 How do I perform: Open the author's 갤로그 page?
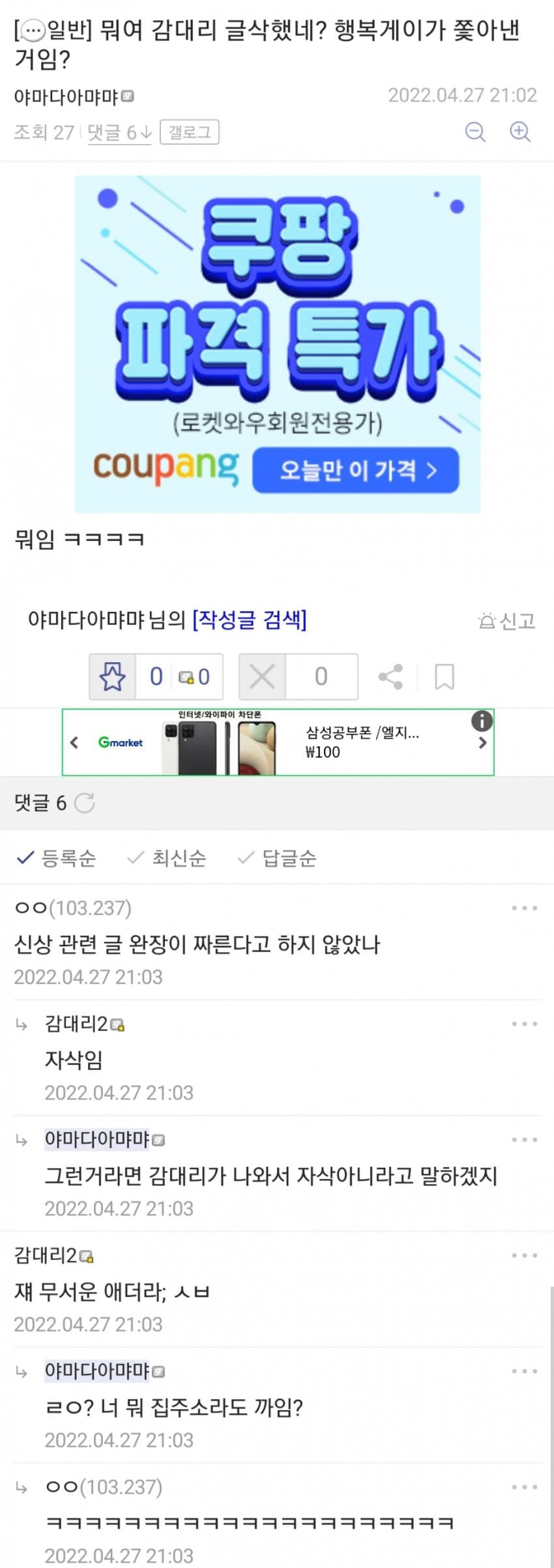189,132
